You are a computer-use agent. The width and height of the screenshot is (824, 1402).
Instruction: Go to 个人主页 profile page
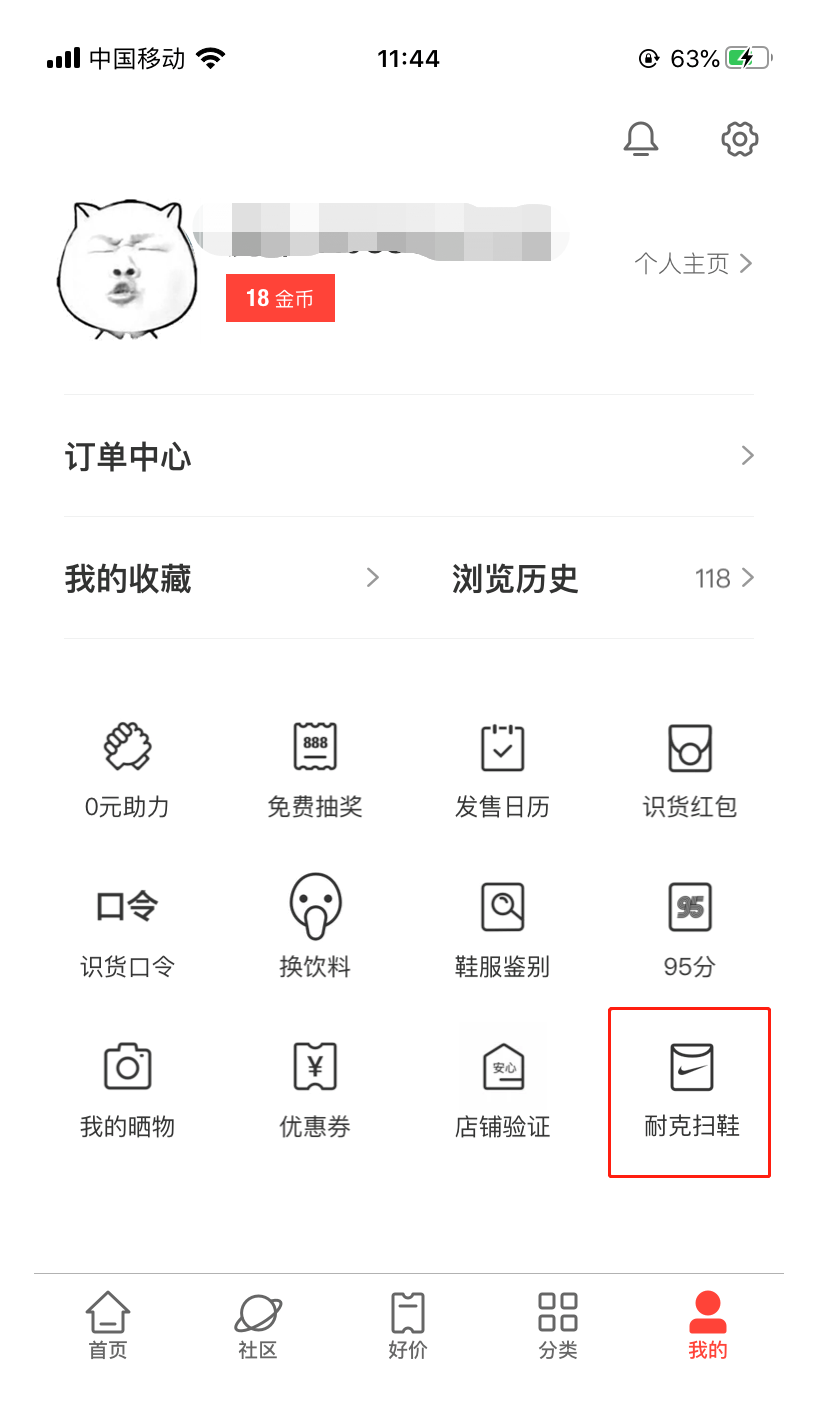point(692,264)
